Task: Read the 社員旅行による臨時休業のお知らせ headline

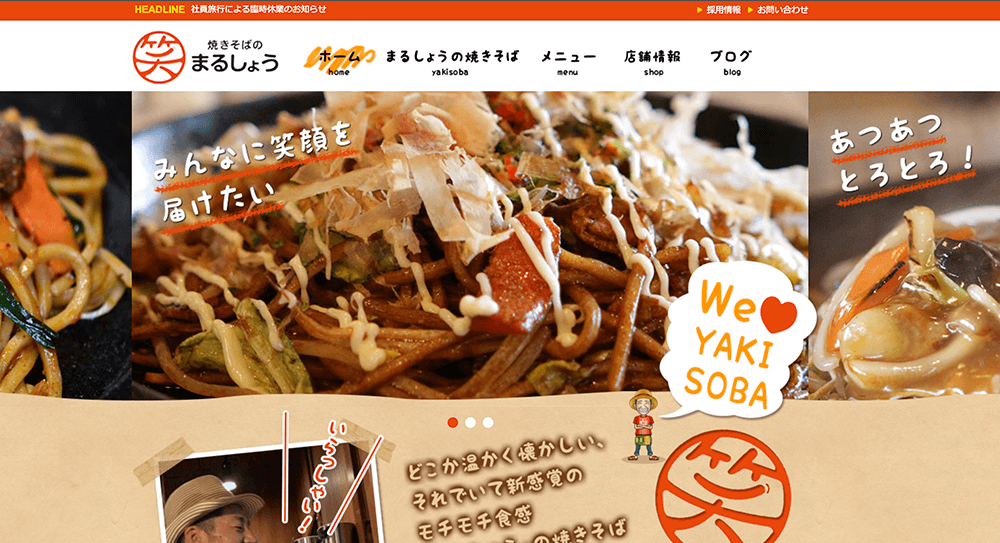Action: pyautogui.click(x=258, y=10)
